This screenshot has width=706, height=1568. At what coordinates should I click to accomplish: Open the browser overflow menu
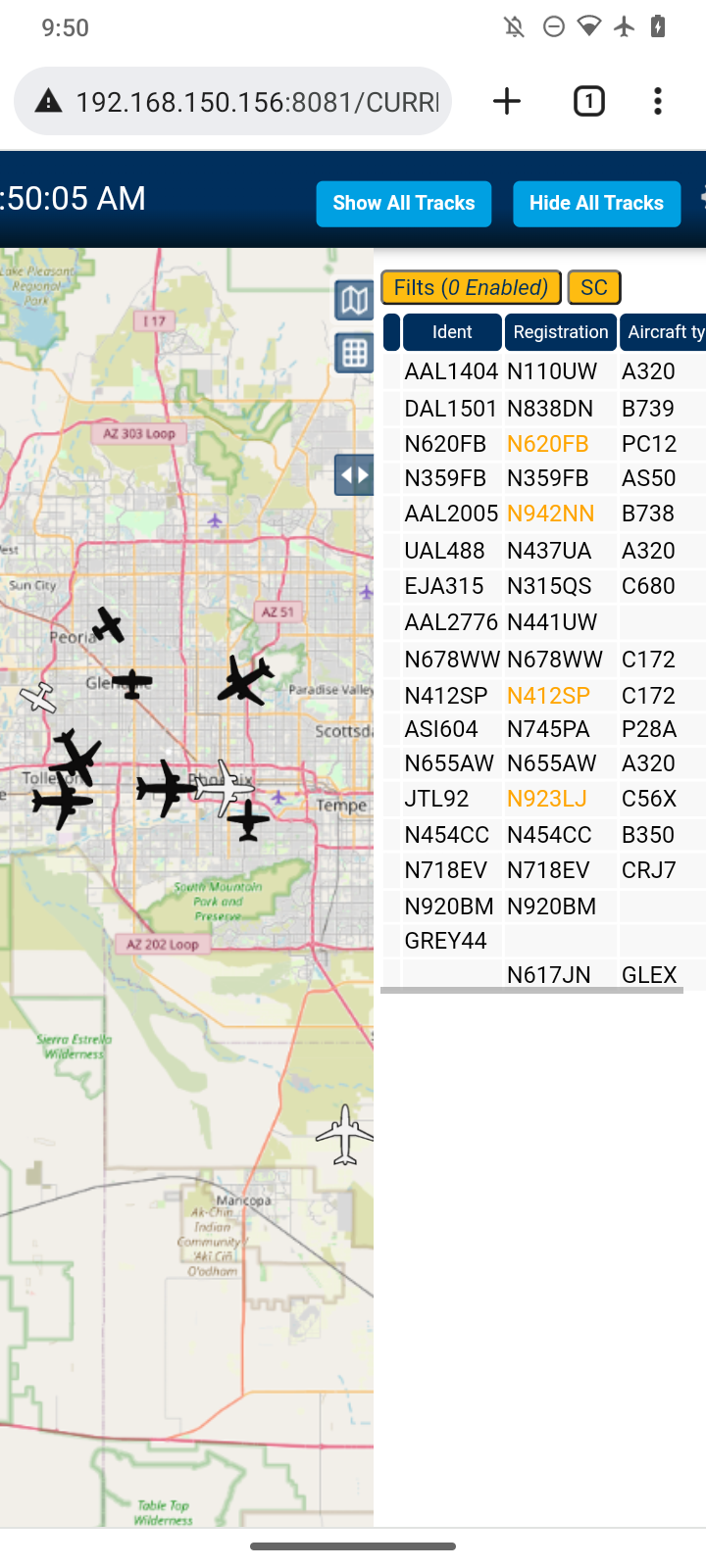click(x=658, y=101)
